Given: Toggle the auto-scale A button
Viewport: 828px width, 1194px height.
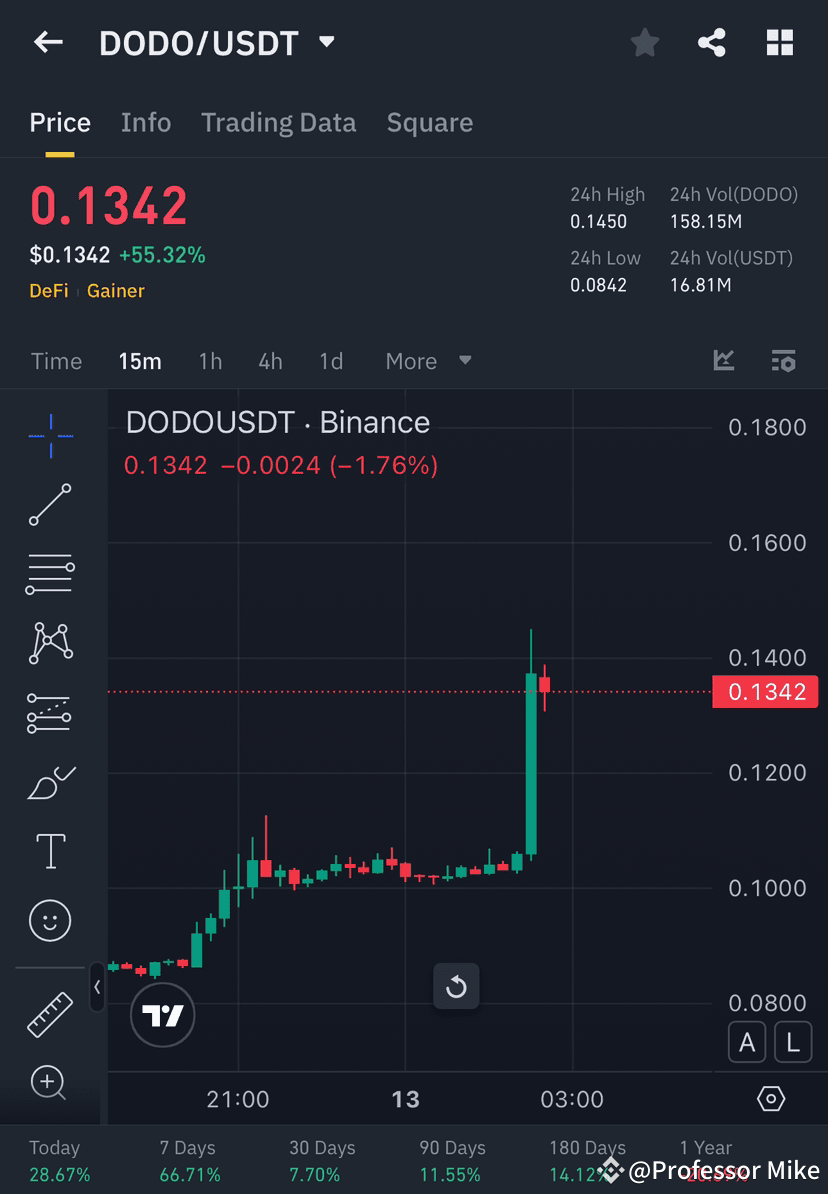Looking at the screenshot, I should coord(747,1042).
